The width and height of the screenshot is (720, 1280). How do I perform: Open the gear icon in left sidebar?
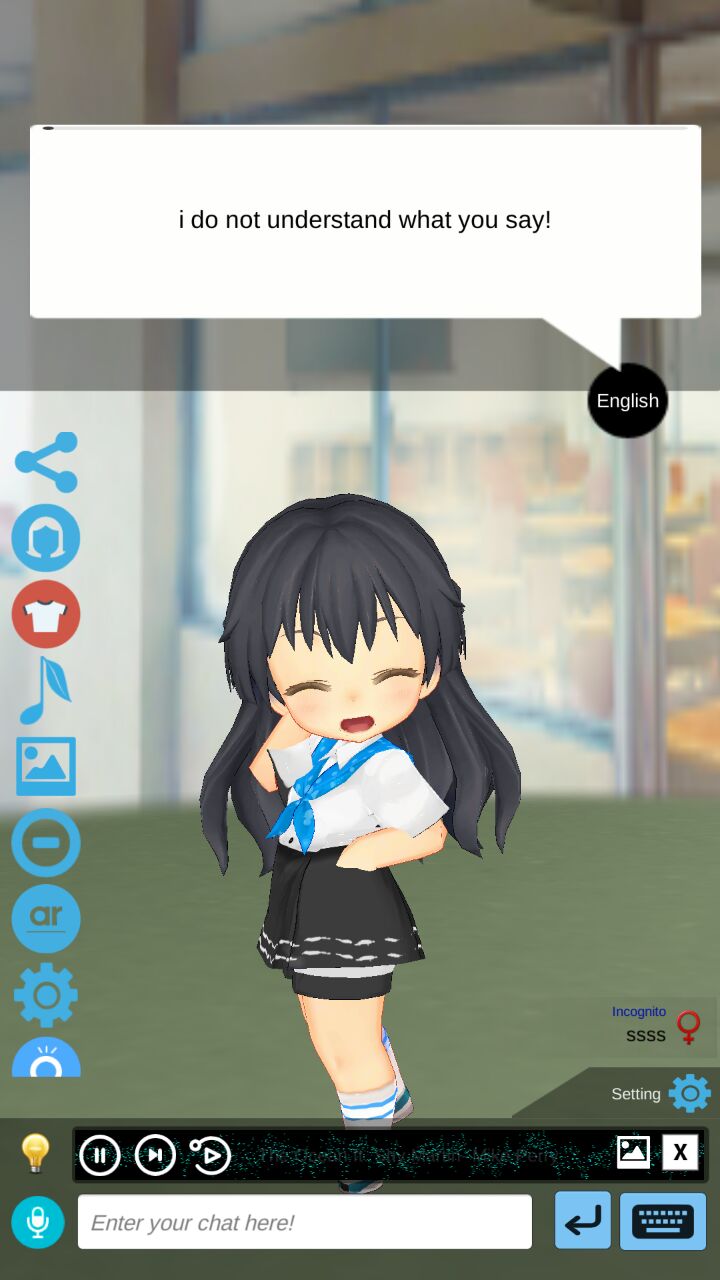click(x=46, y=994)
